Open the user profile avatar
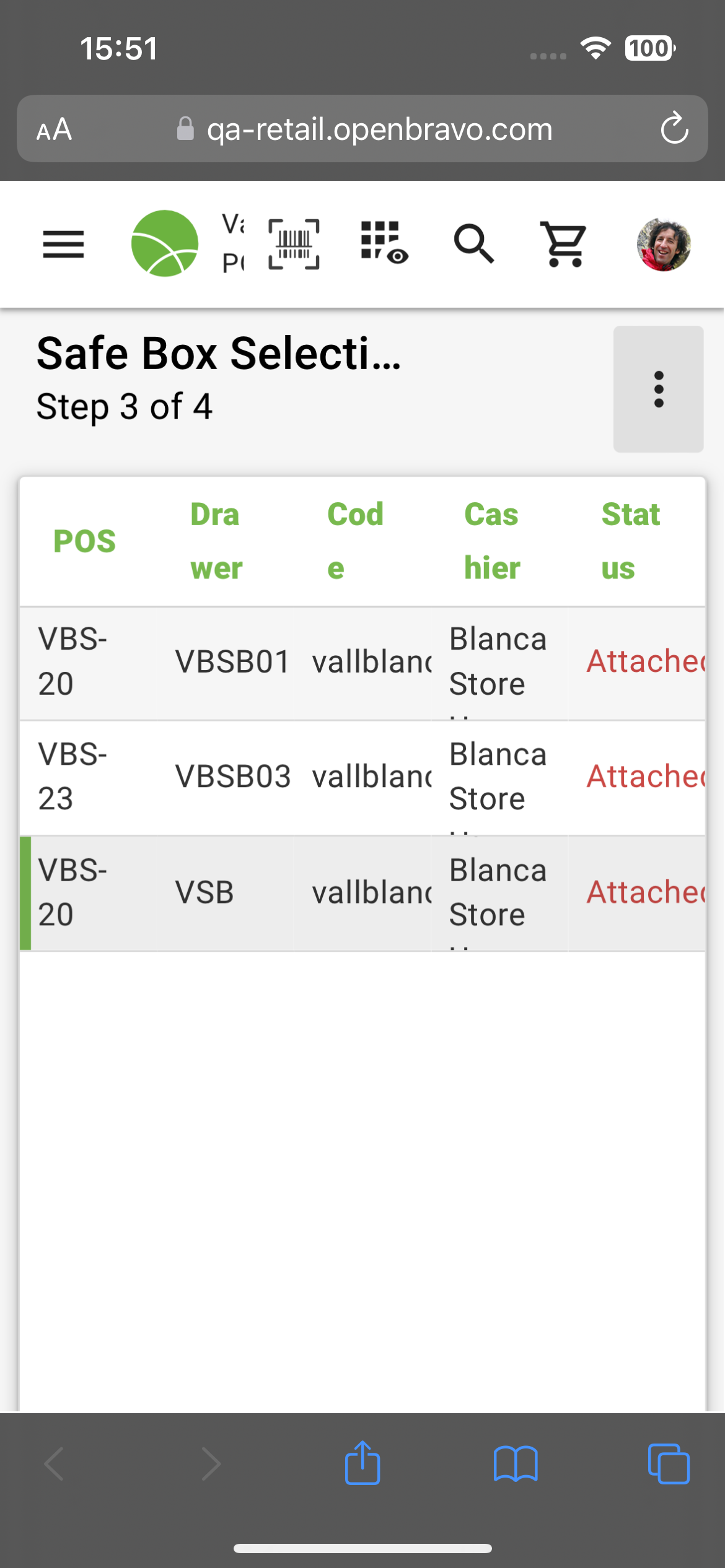This screenshot has height=1568, width=725. coord(664,244)
